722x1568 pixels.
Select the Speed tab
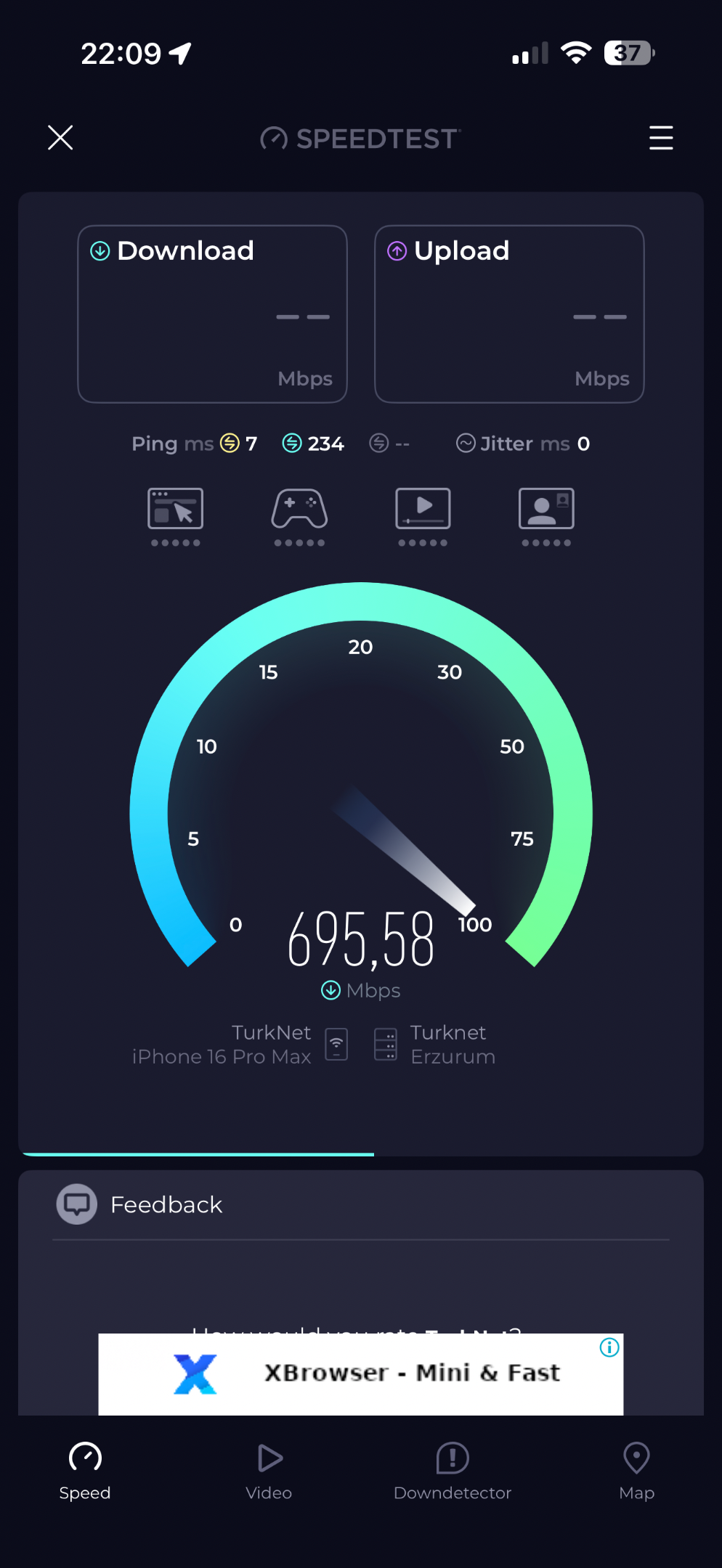tap(85, 1472)
